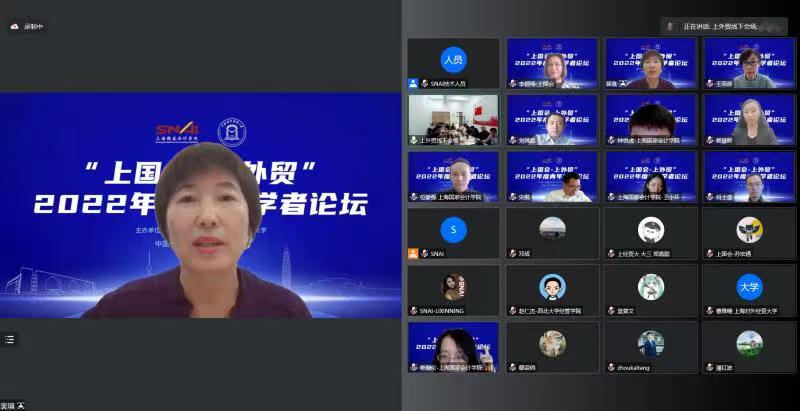Image resolution: width=800 pixels, height=411 pixels.
Task: Open the 上外贸线下会场 video tile
Action: coord(453,119)
